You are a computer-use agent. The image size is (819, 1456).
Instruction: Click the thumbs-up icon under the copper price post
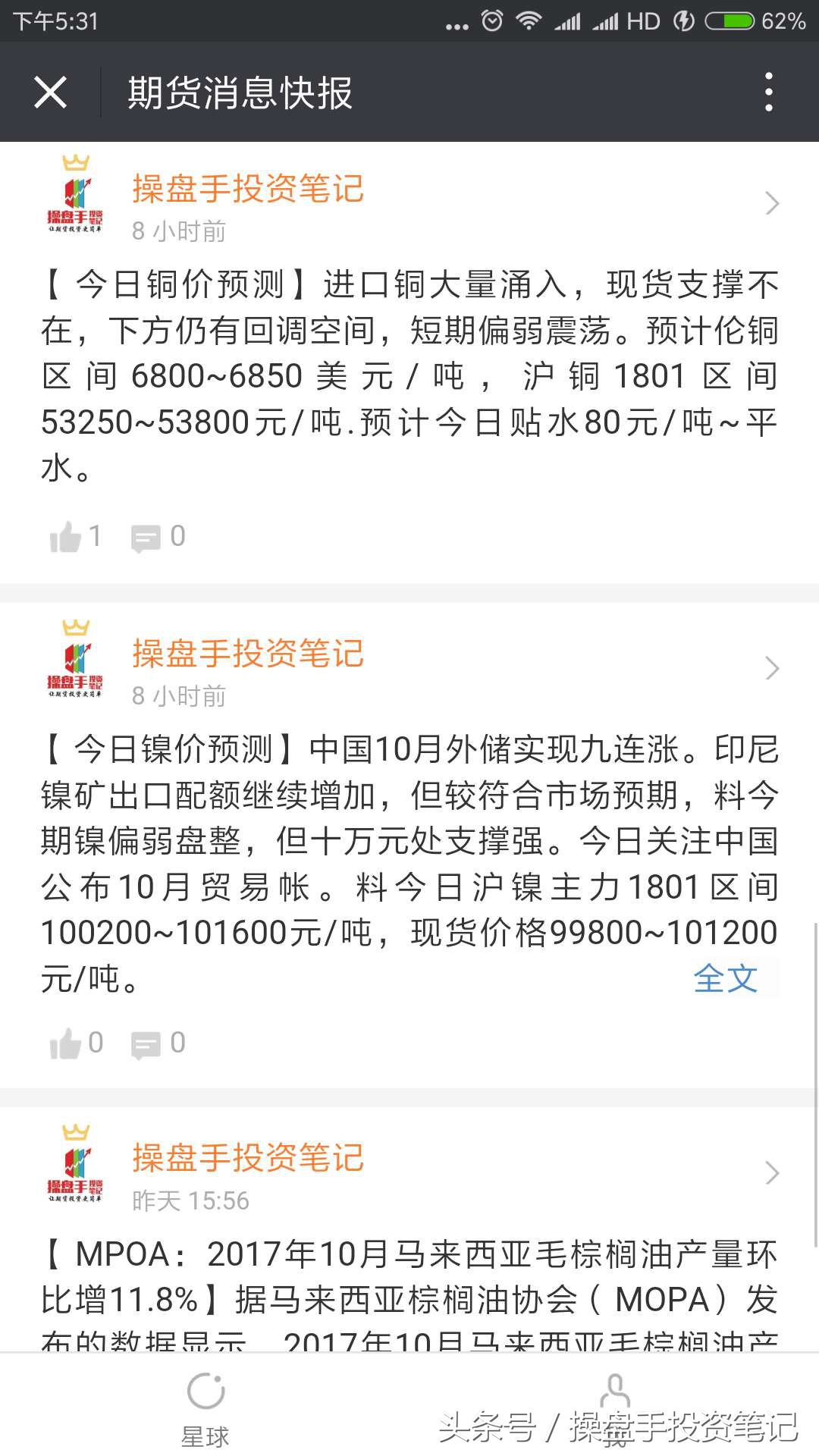pos(68,537)
